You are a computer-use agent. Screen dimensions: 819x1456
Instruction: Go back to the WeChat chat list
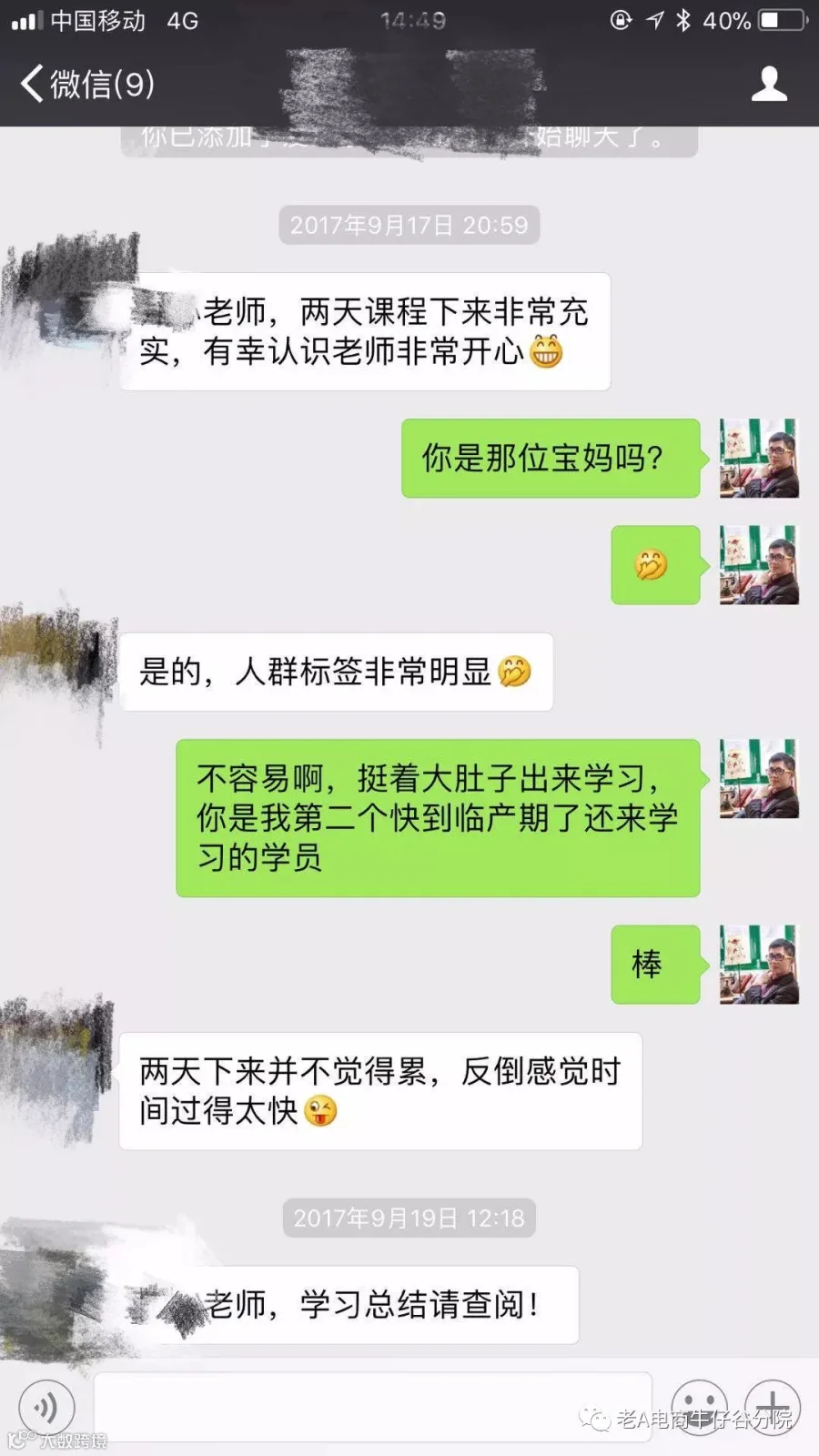tap(87, 84)
